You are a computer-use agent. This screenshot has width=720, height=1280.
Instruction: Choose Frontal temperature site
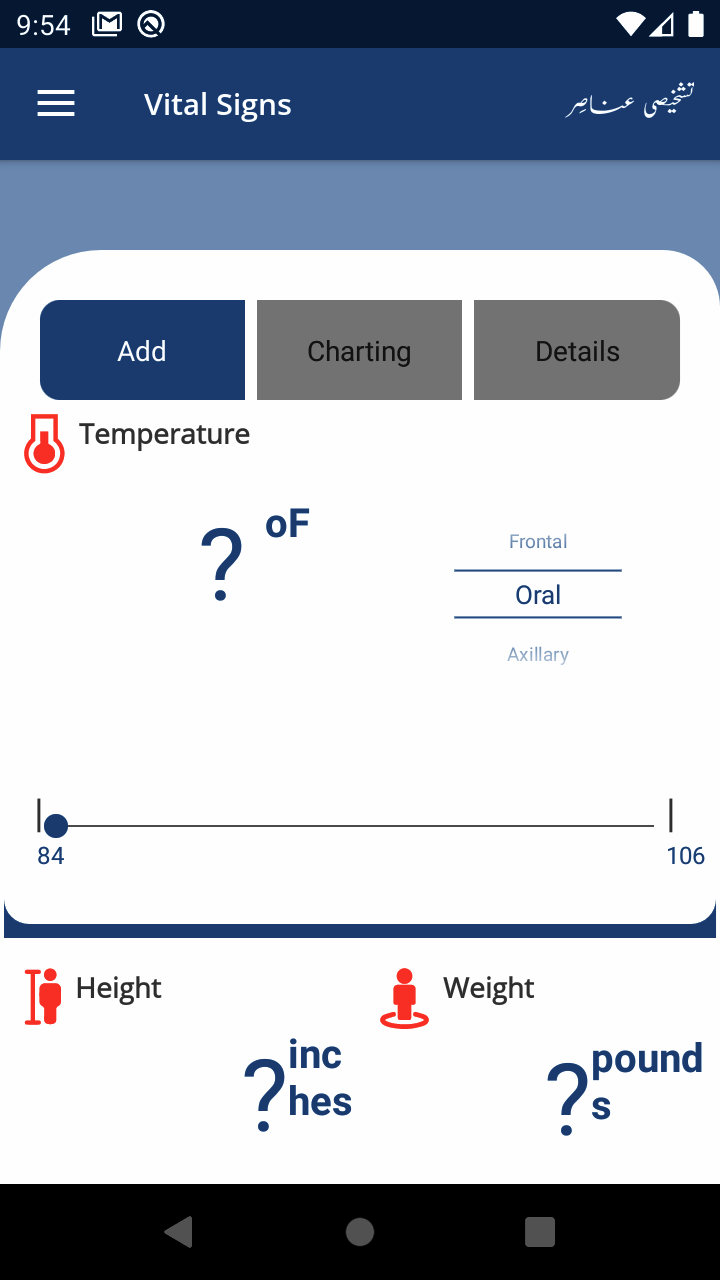tap(538, 542)
